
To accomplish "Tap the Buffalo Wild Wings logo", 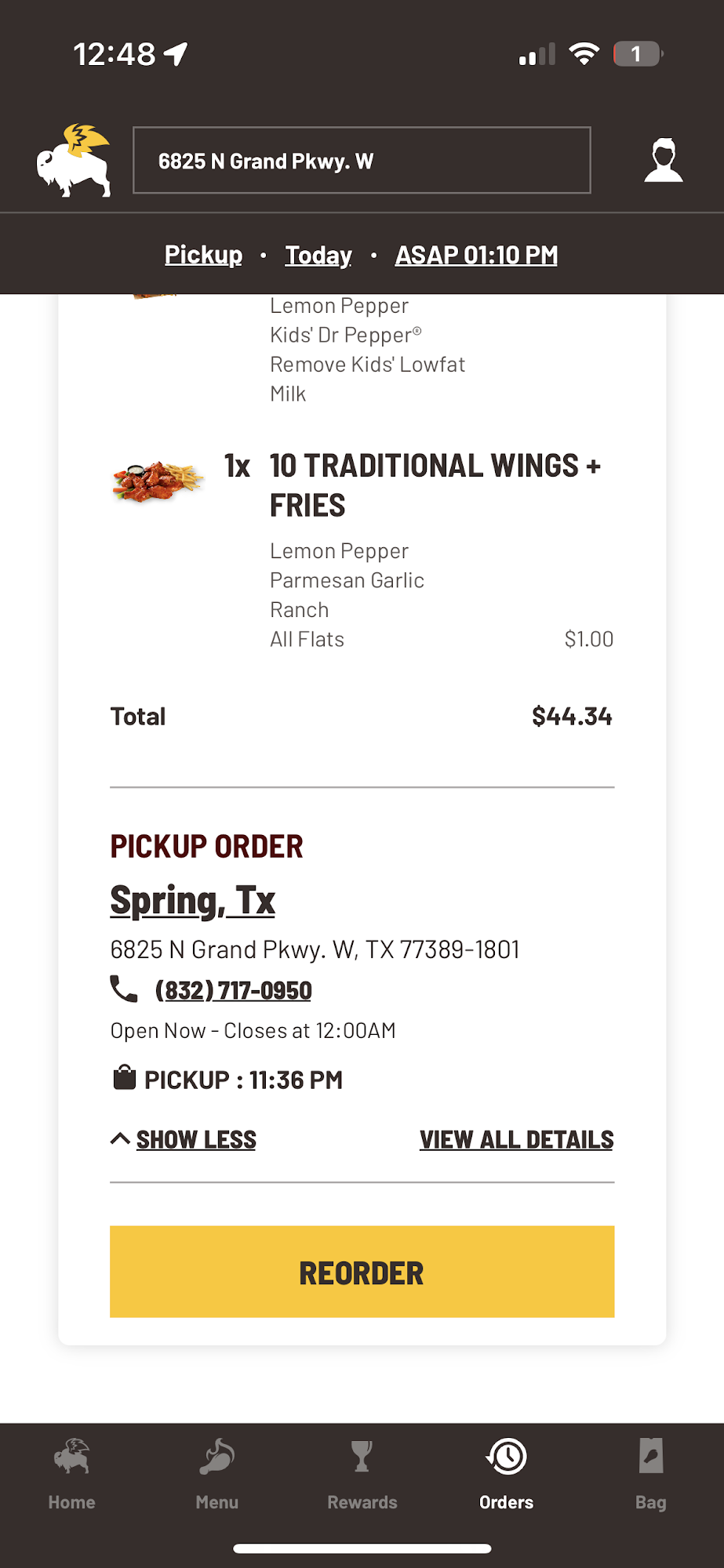I will coord(74,161).
